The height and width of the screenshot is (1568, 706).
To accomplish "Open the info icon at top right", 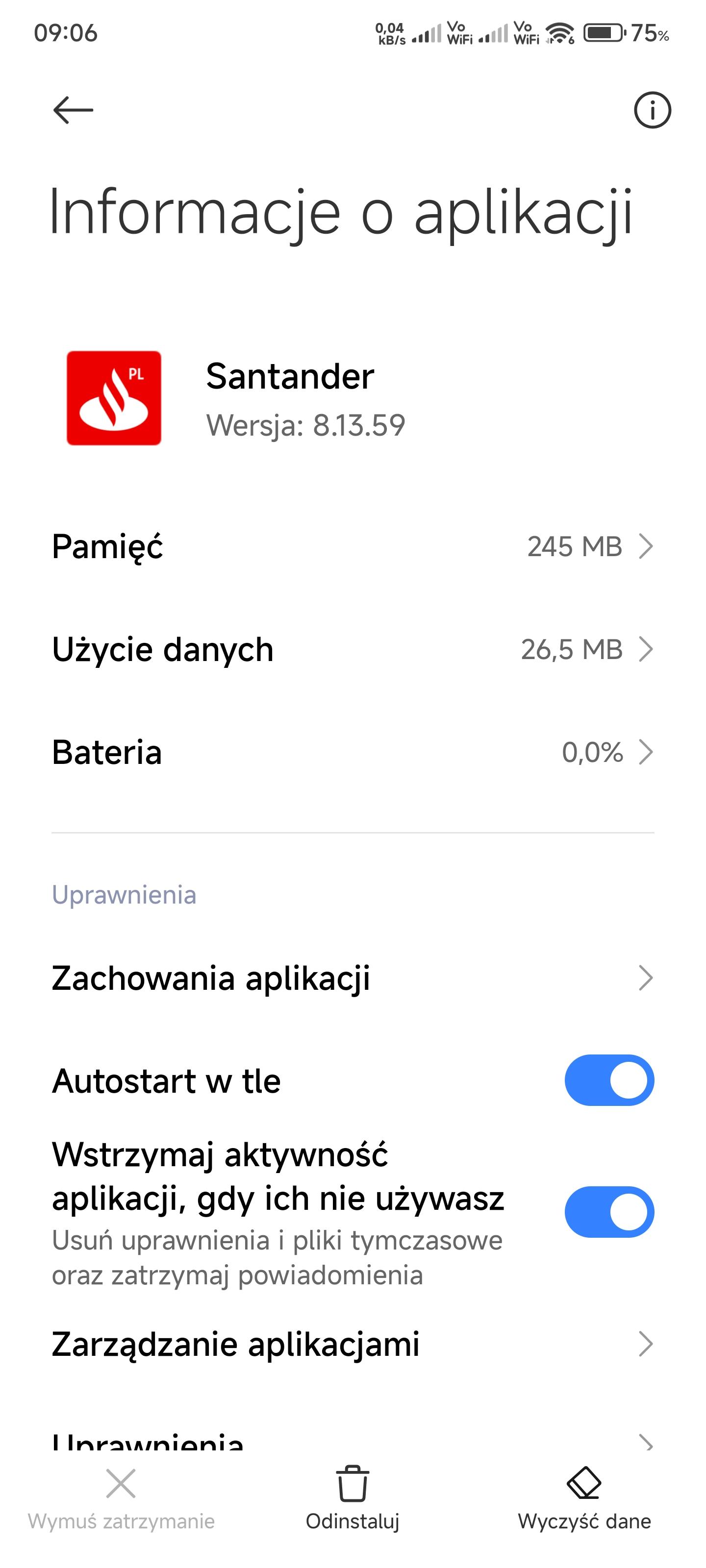I will [652, 110].
